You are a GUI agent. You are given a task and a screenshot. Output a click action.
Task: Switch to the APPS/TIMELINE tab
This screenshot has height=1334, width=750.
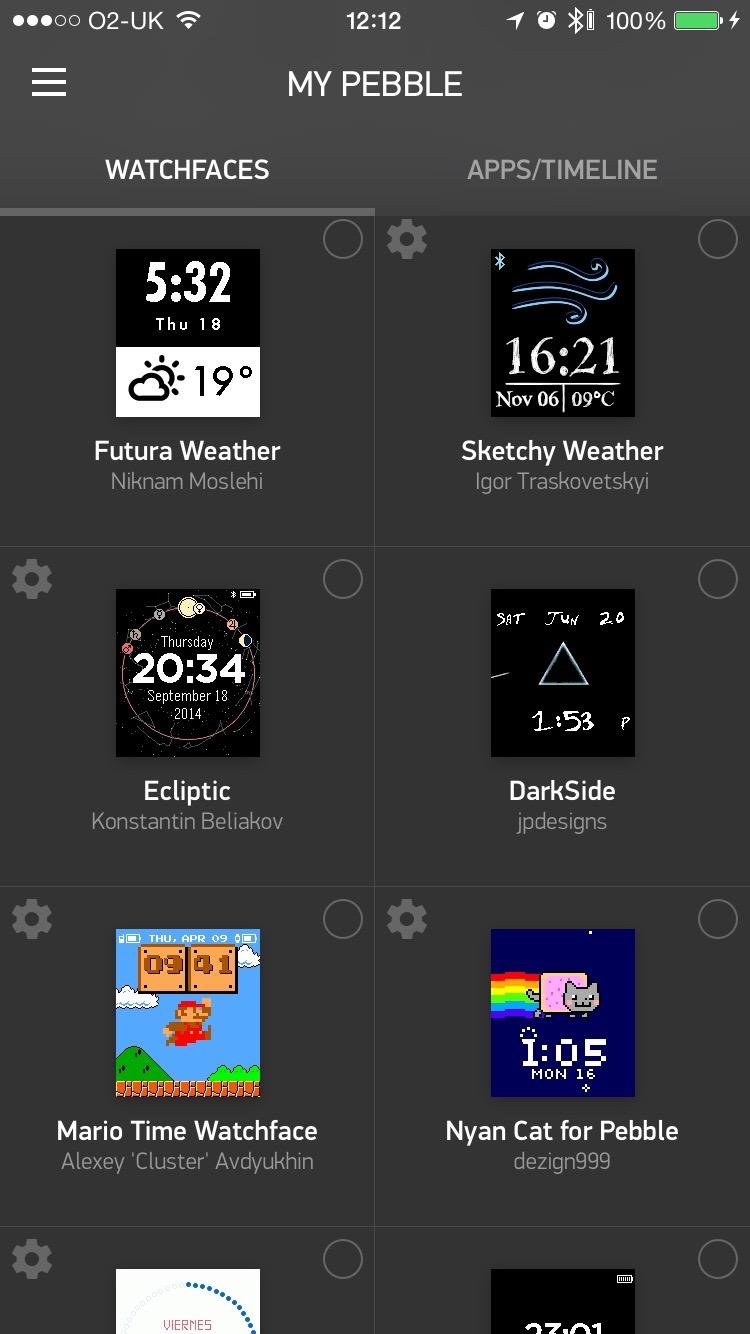[x=562, y=169]
